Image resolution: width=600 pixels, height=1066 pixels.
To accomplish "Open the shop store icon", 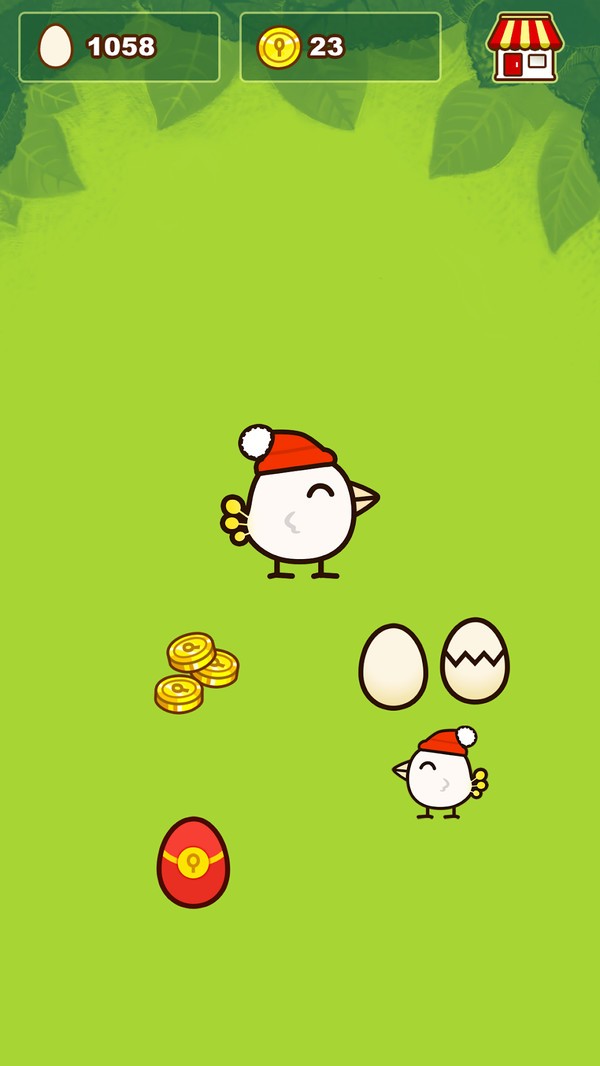I will [524, 48].
